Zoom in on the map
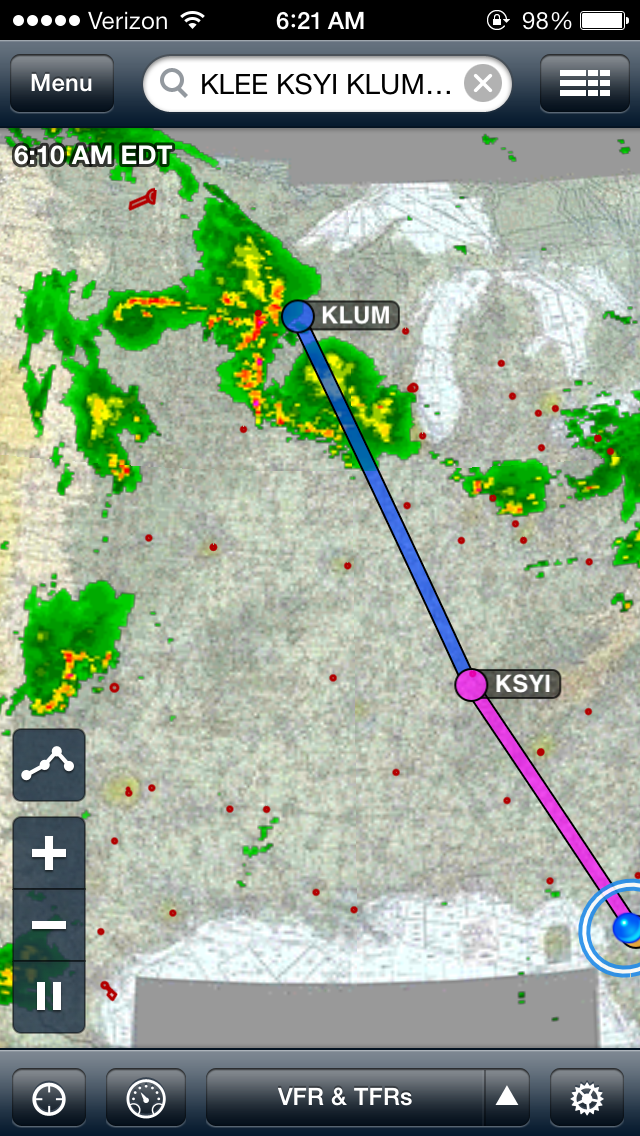Screen dimensions: 640x1136 click(x=49, y=853)
